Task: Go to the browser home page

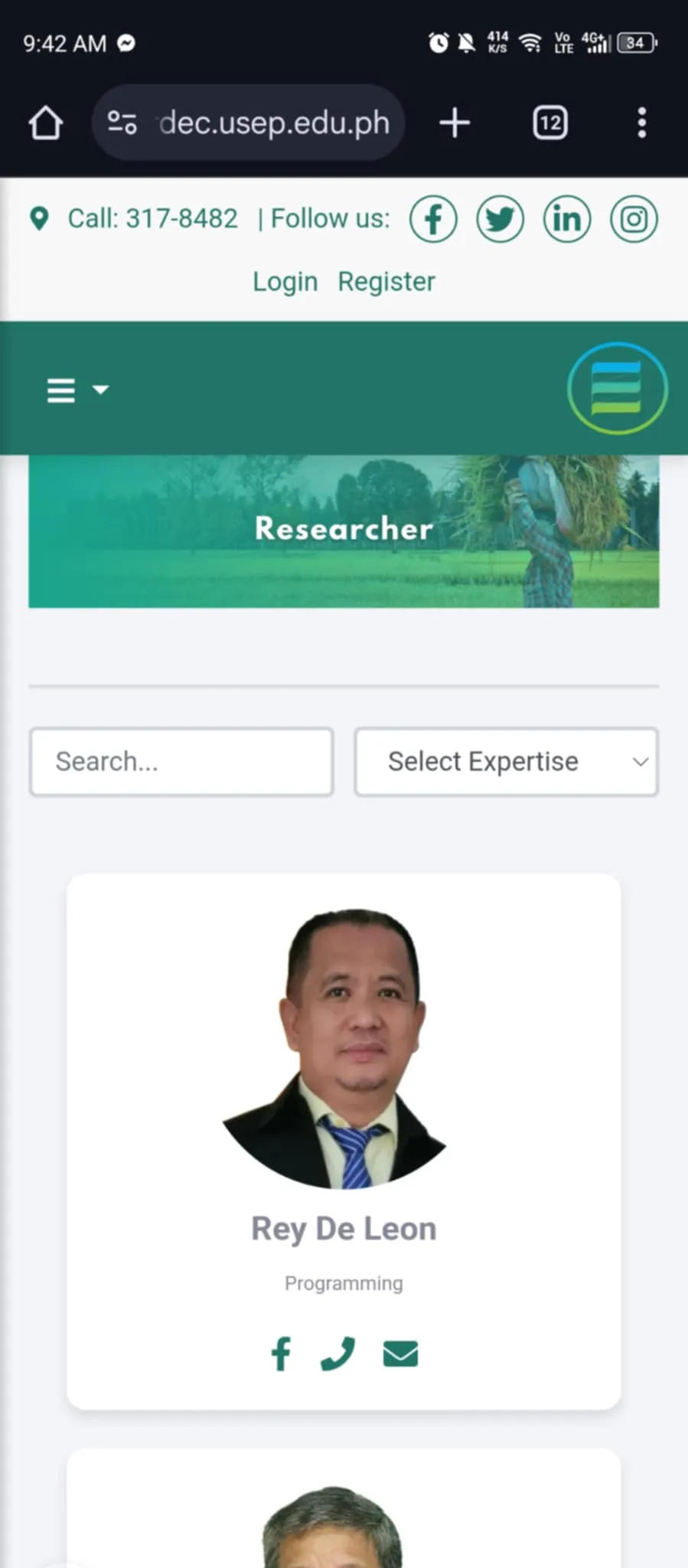Action: pyautogui.click(x=45, y=122)
